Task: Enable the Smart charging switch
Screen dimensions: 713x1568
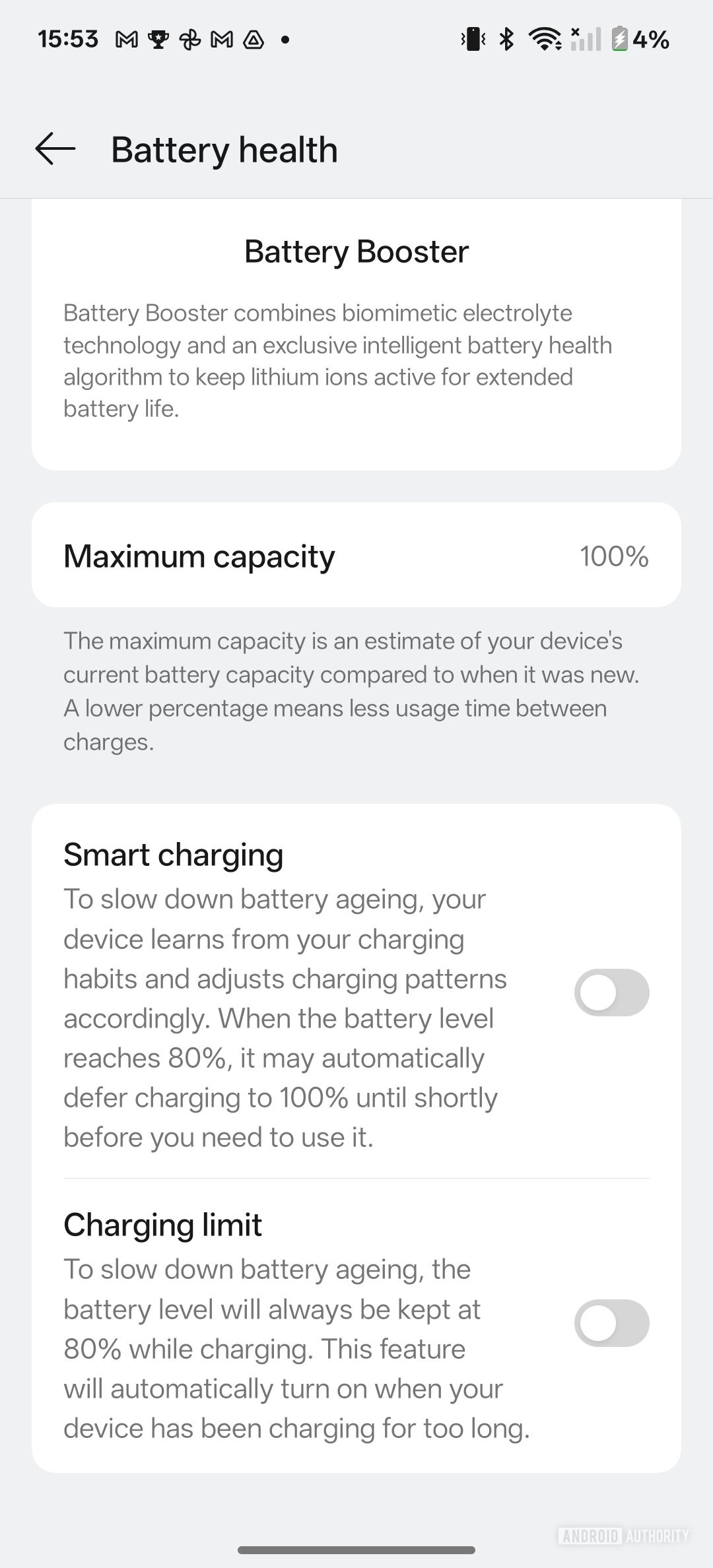Action: pos(611,992)
